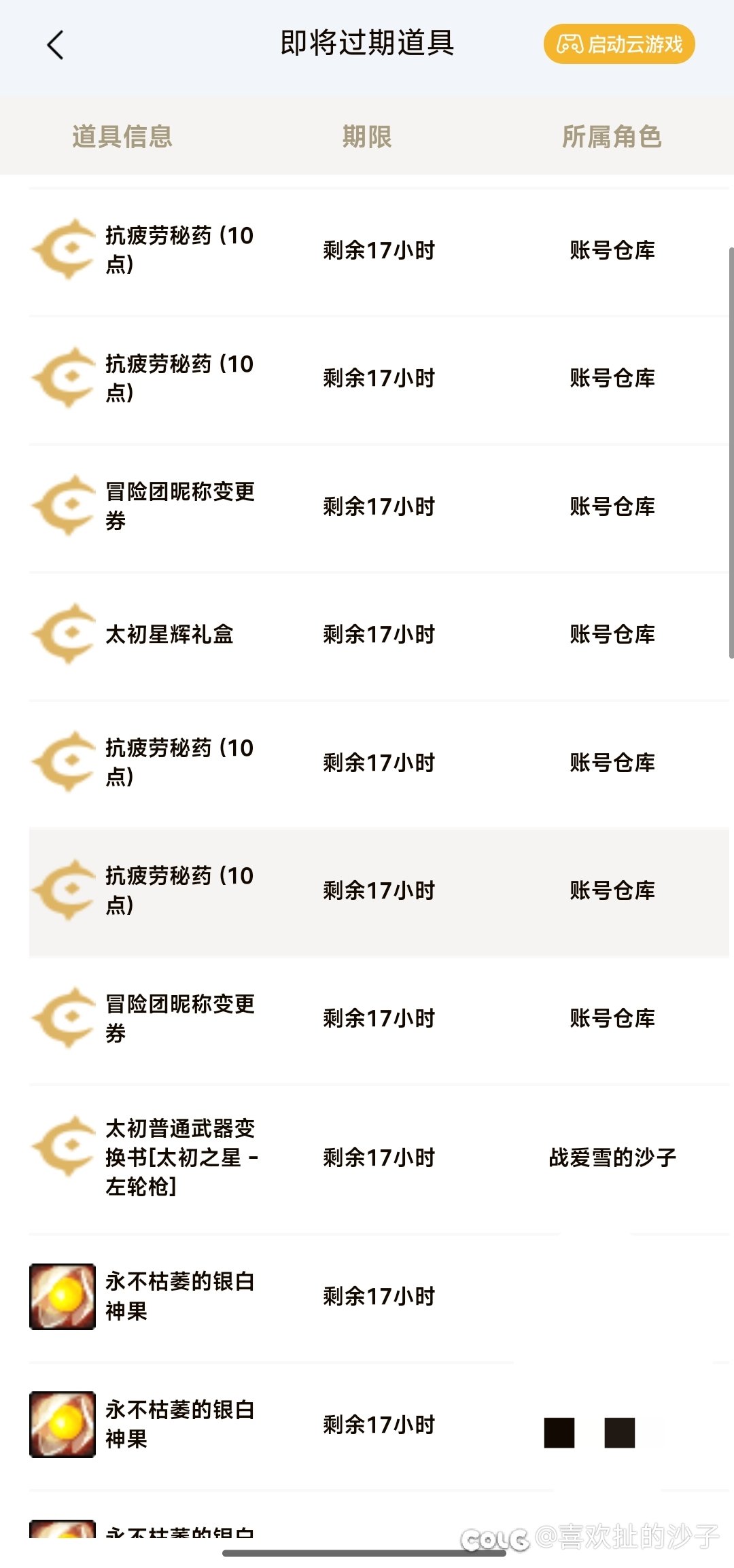734x1568 pixels.
Task: Select the first 抗疲劳秘药 gold emblem icon
Action: pyautogui.click(x=63, y=248)
